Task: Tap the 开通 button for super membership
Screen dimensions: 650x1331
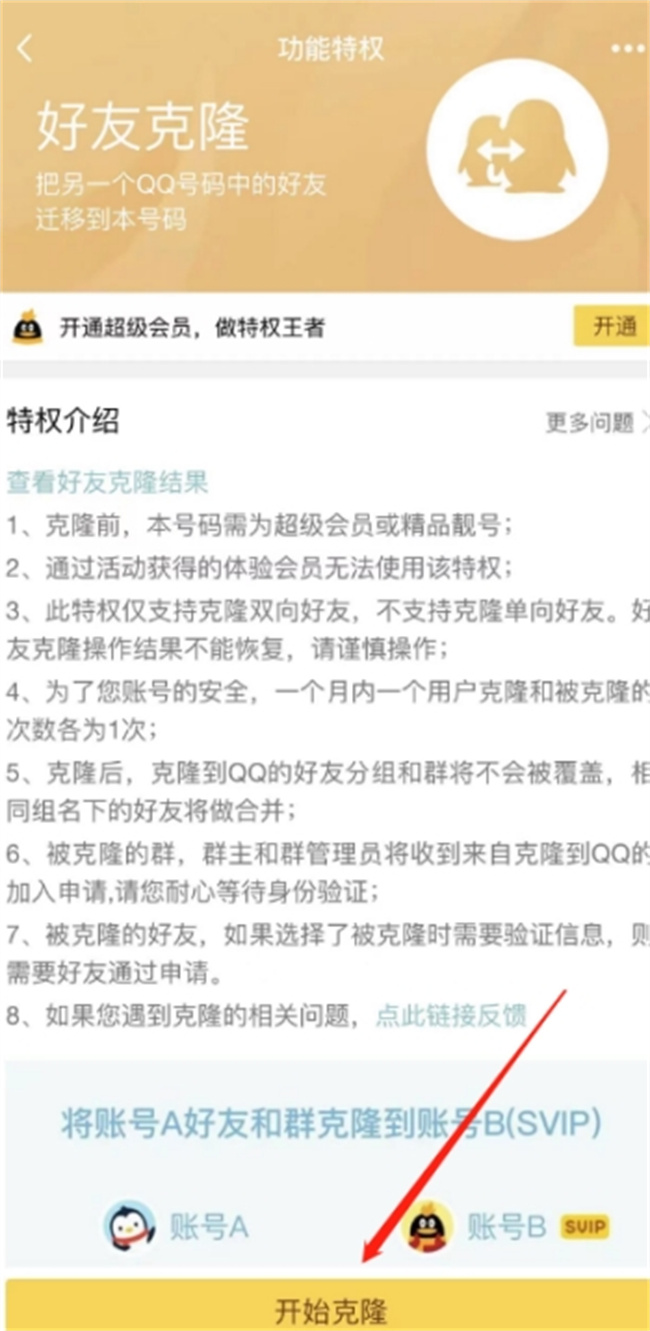Action: [x=612, y=327]
